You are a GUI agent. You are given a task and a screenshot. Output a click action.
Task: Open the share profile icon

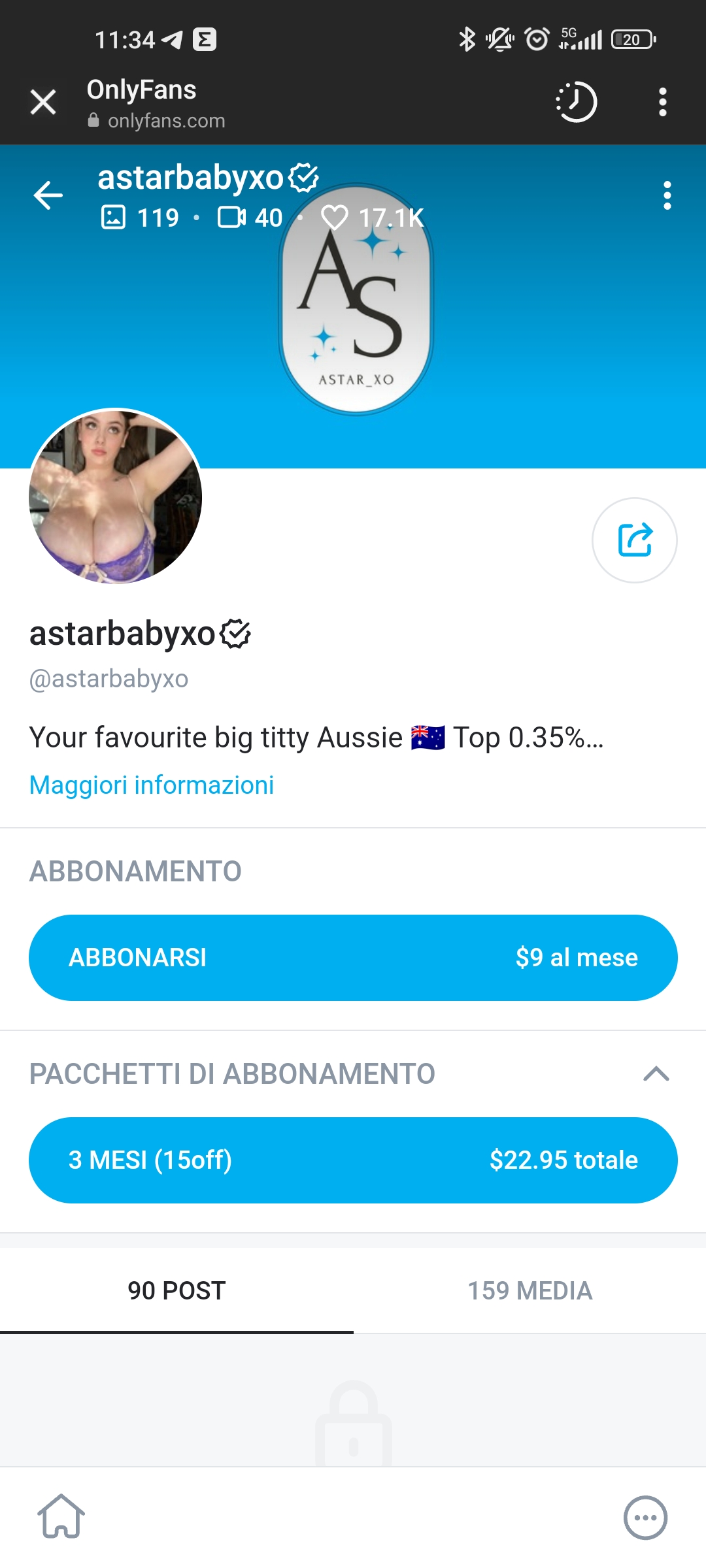coord(634,540)
